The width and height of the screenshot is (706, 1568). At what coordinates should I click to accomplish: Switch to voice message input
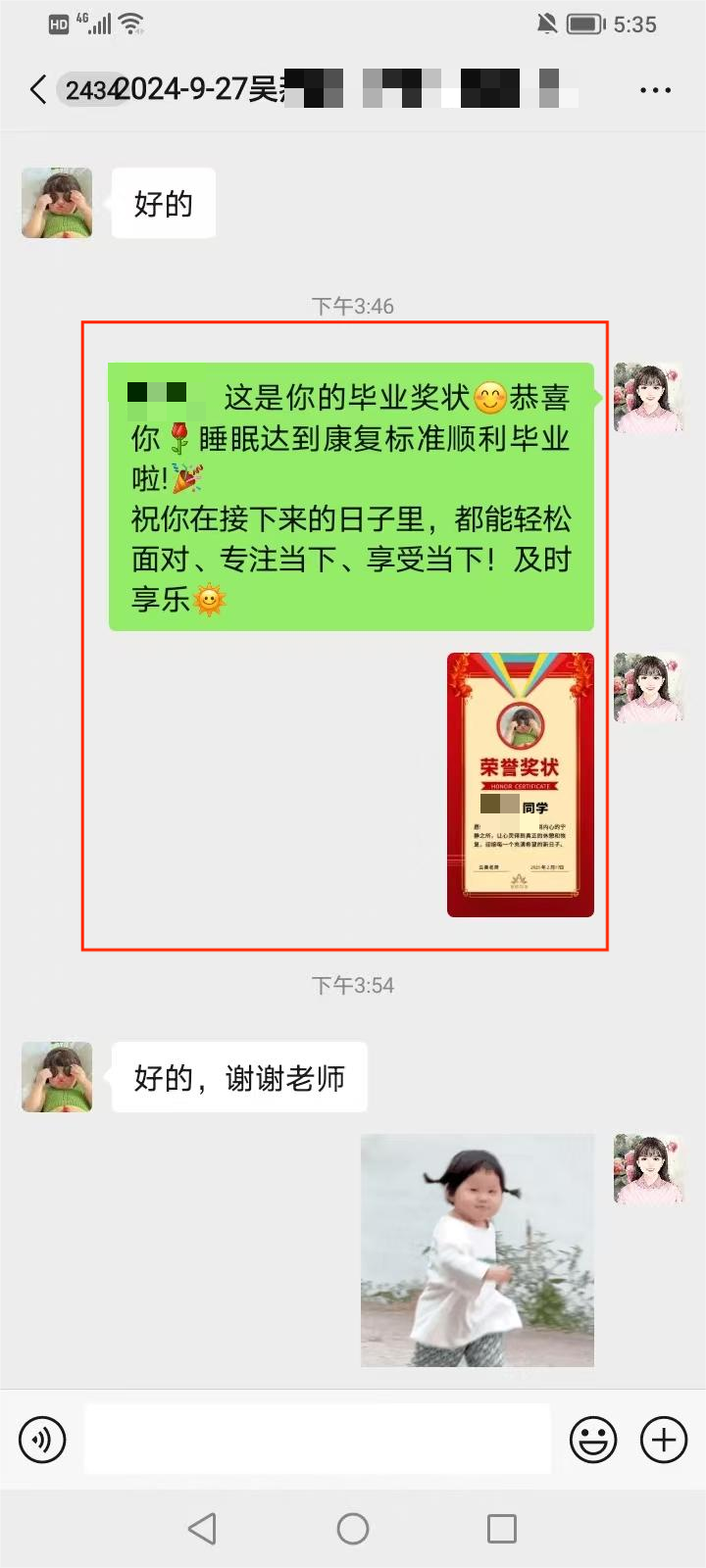coord(42,1440)
